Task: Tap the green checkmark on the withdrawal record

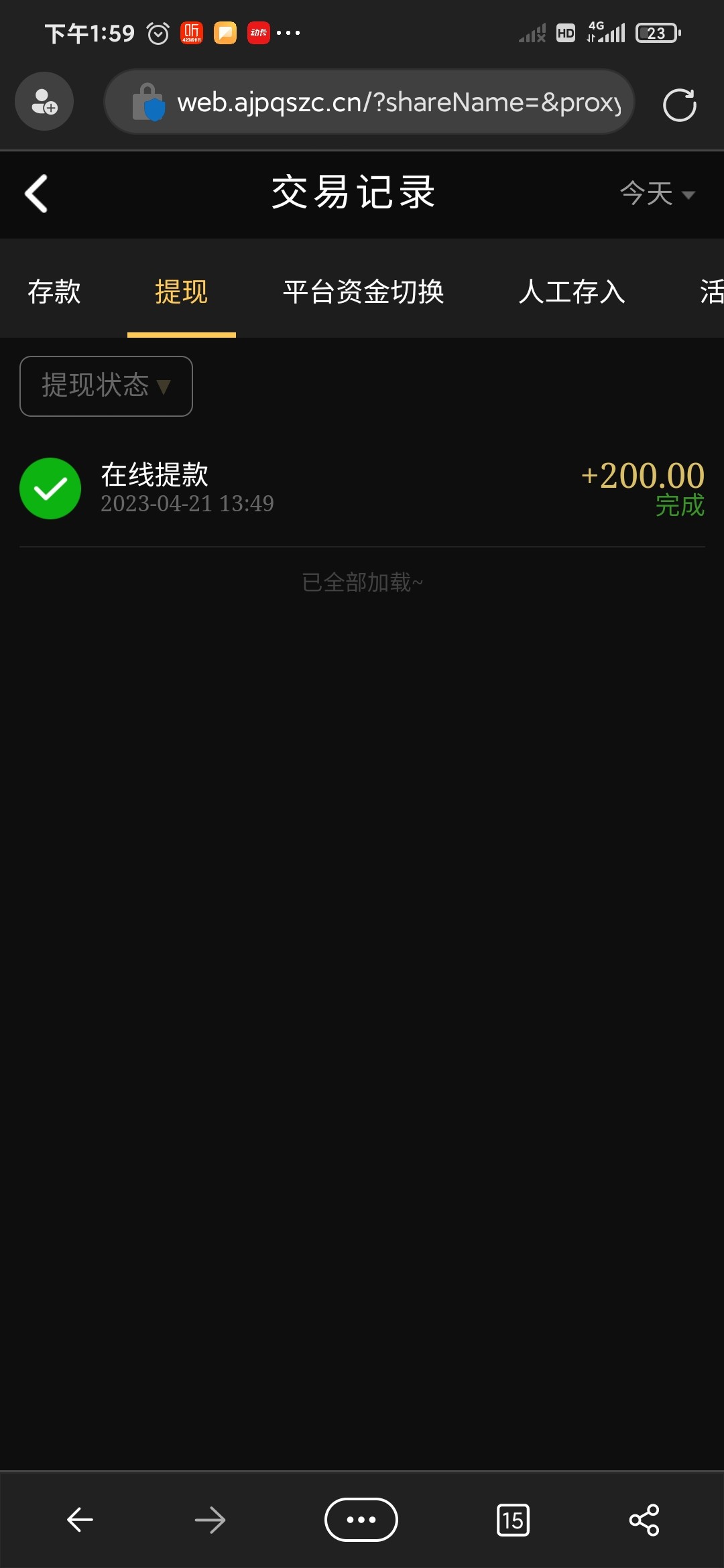Action: (50, 488)
